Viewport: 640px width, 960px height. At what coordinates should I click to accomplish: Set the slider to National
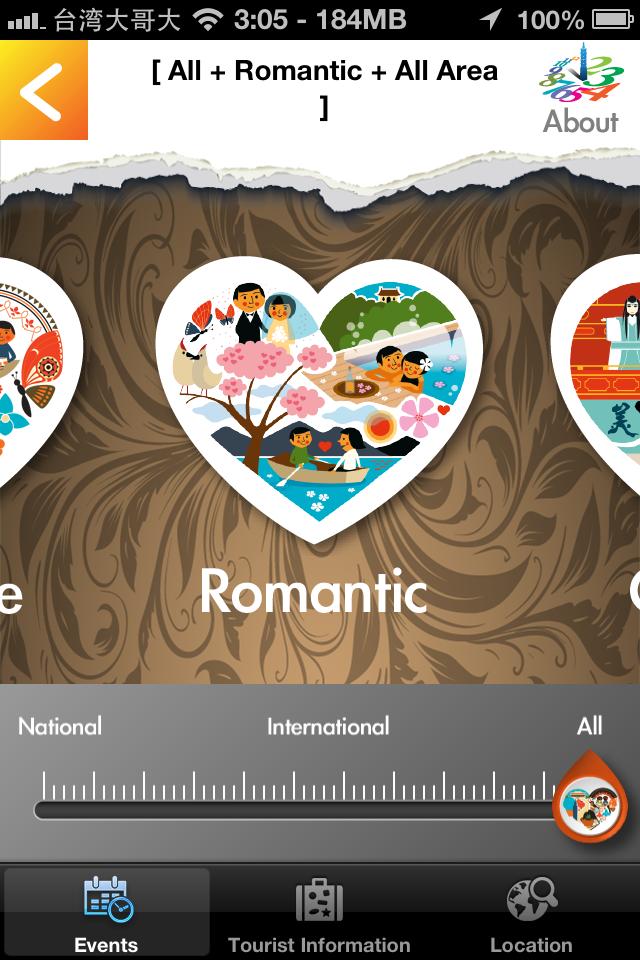point(60,727)
